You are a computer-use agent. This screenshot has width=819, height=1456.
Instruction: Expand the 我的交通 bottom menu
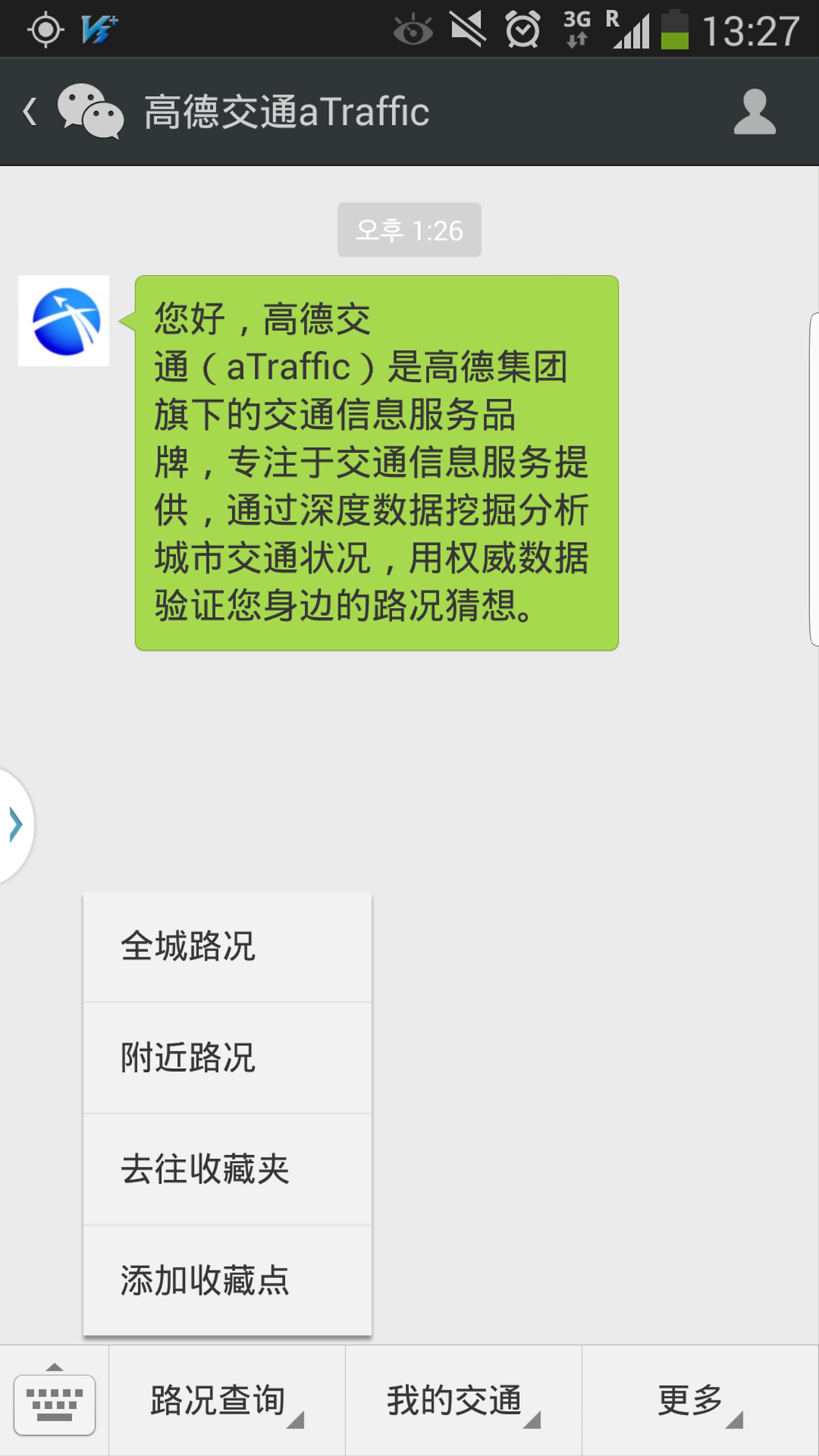(x=464, y=1401)
